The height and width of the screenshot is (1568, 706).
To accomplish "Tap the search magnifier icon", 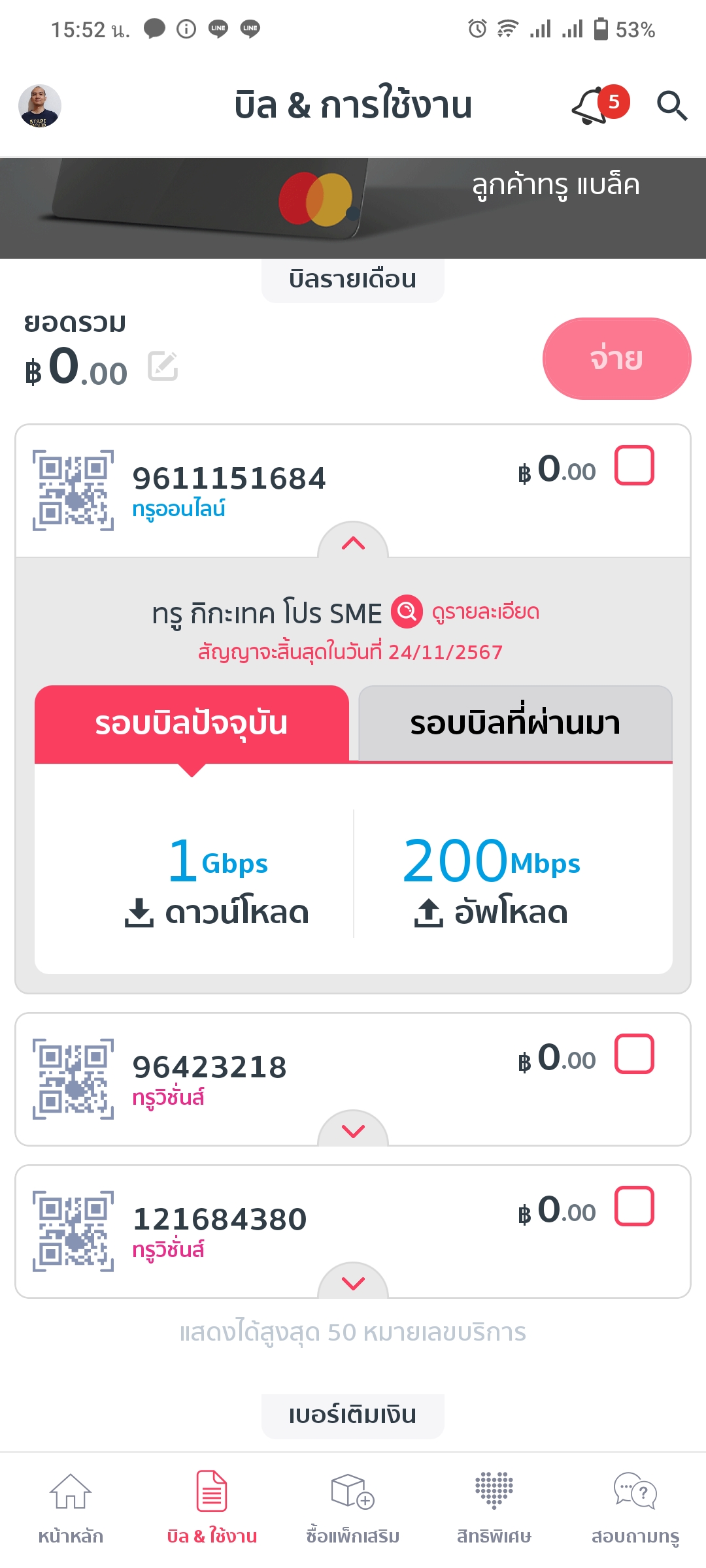I will pyautogui.click(x=671, y=105).
